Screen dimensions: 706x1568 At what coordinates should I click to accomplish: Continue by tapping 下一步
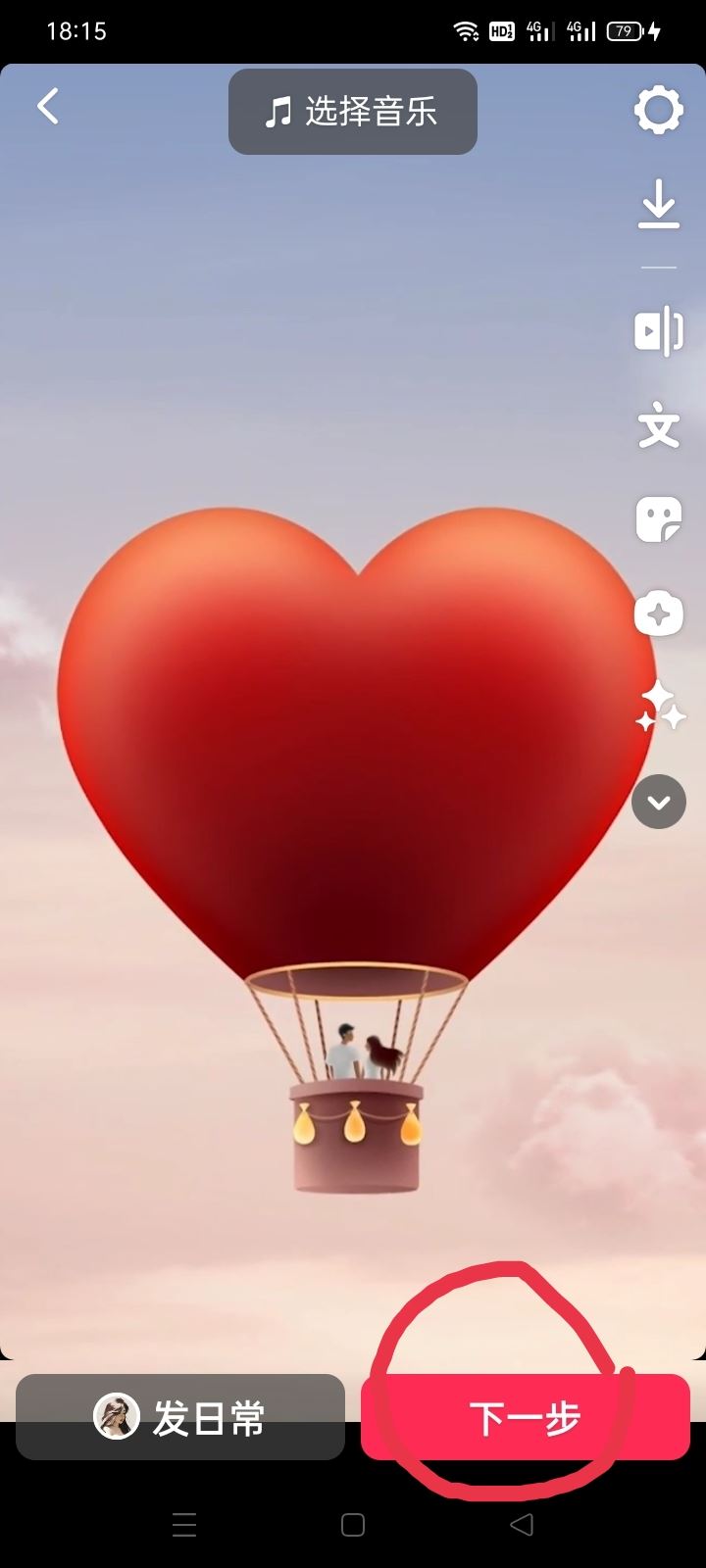click(x=526, y=1417)
